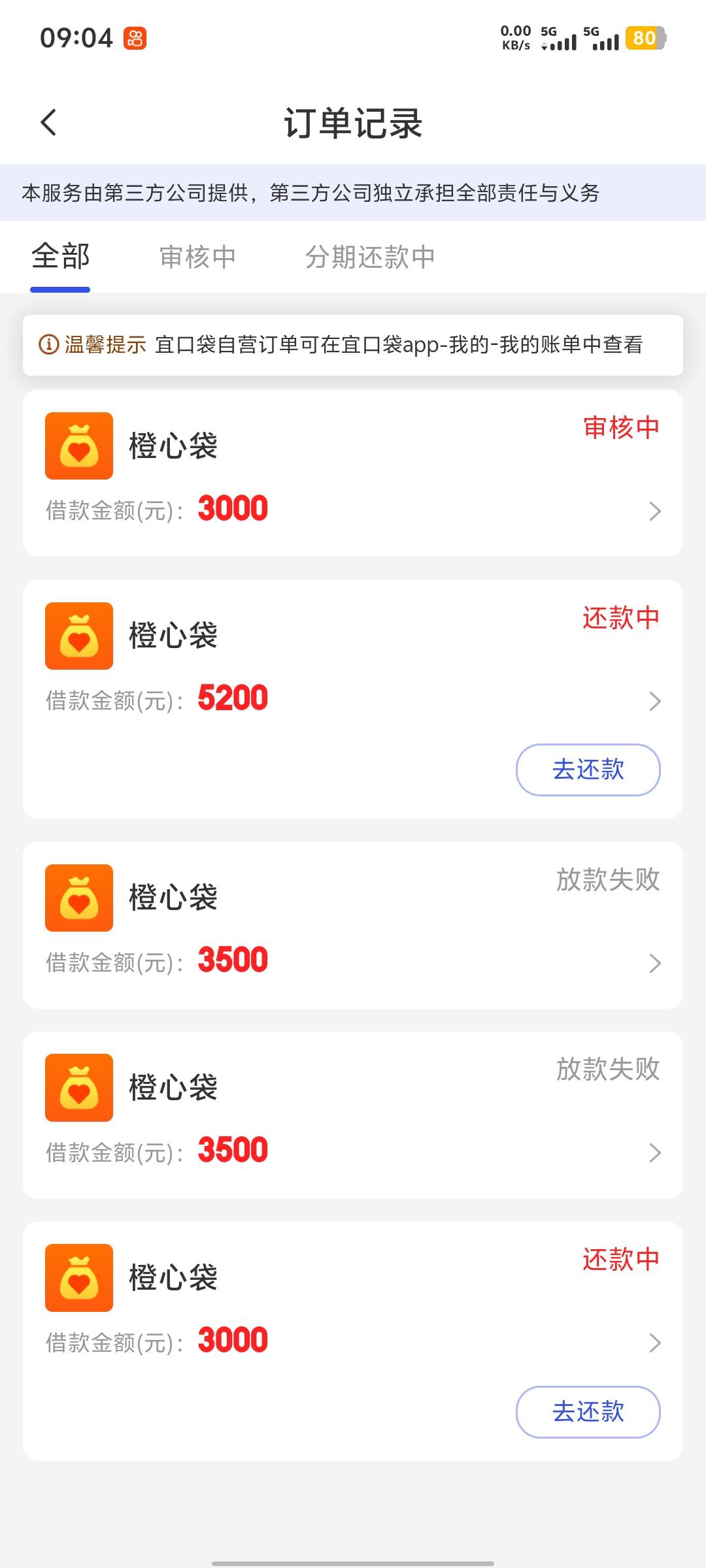This screenshot has height=1568, width=706.
Task: Tap 去还款 on the 3000 yuan 还款中 order
Action: click(x=588, y=1411)
